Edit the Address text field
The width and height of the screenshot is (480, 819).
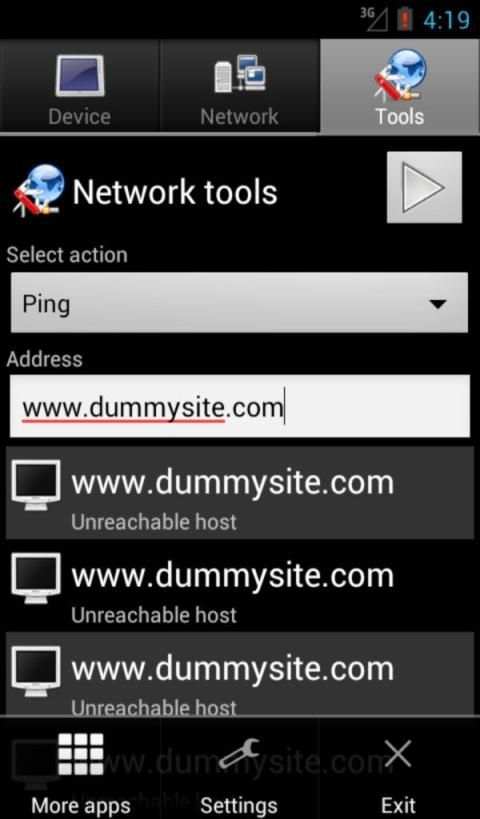point(240,406)
